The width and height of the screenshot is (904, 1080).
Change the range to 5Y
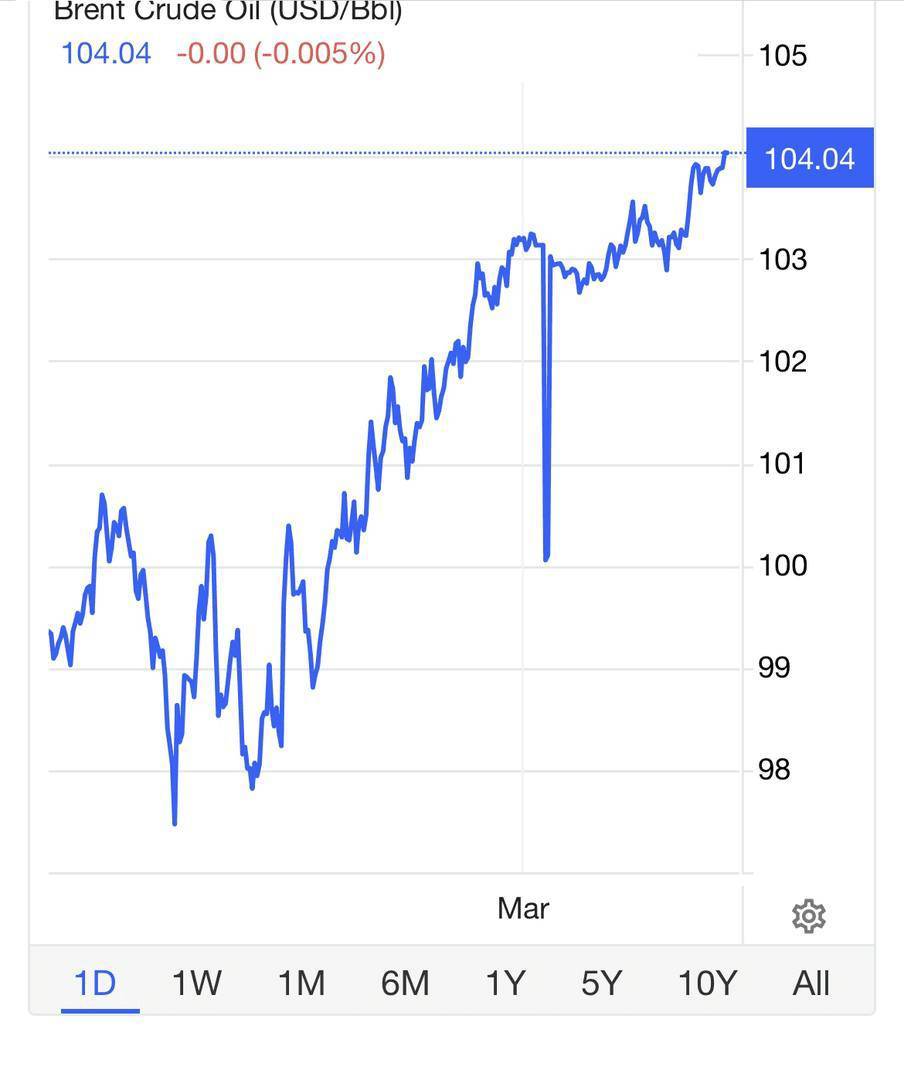coord(601,984)
